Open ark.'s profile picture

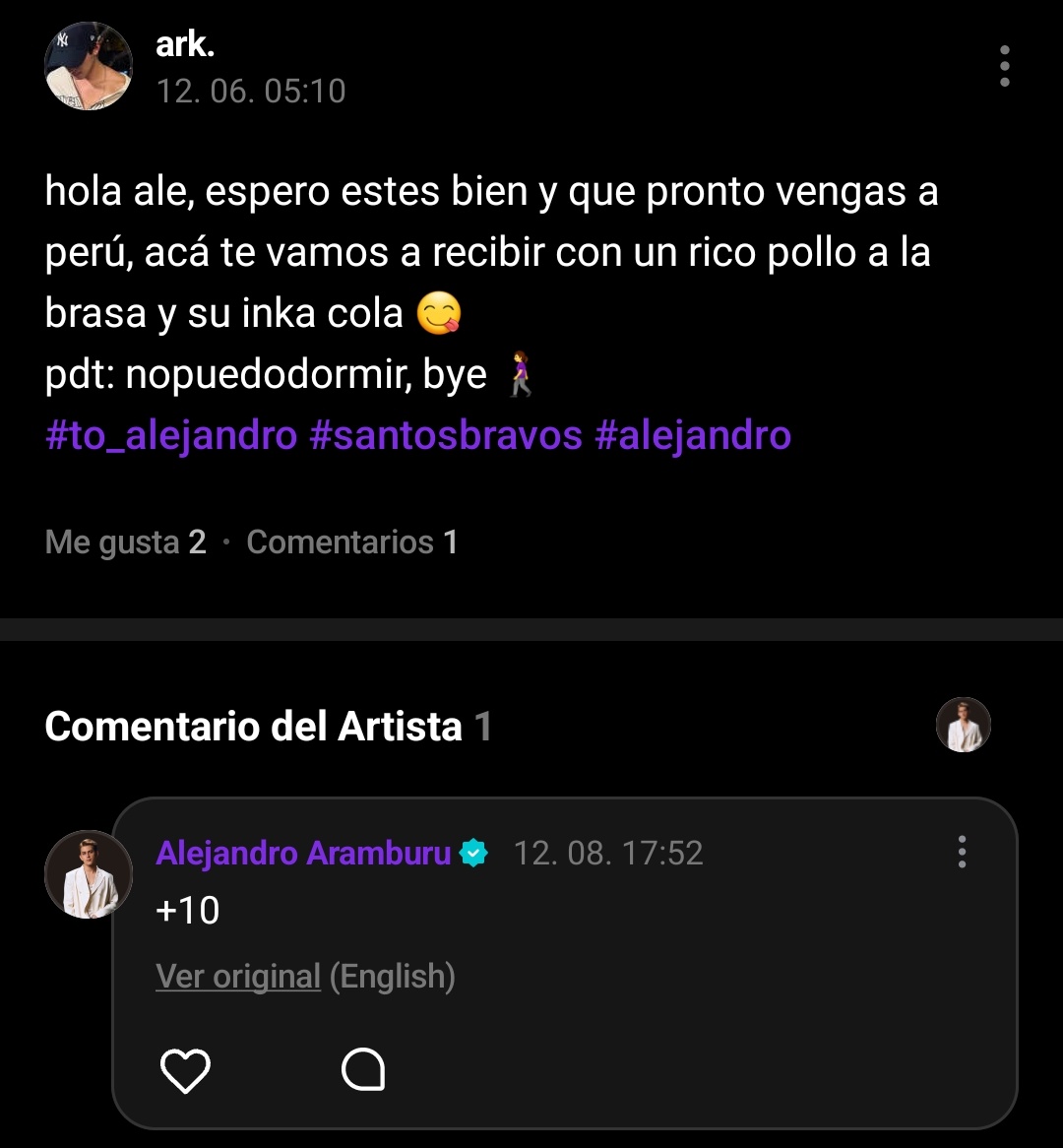[89, 66]
